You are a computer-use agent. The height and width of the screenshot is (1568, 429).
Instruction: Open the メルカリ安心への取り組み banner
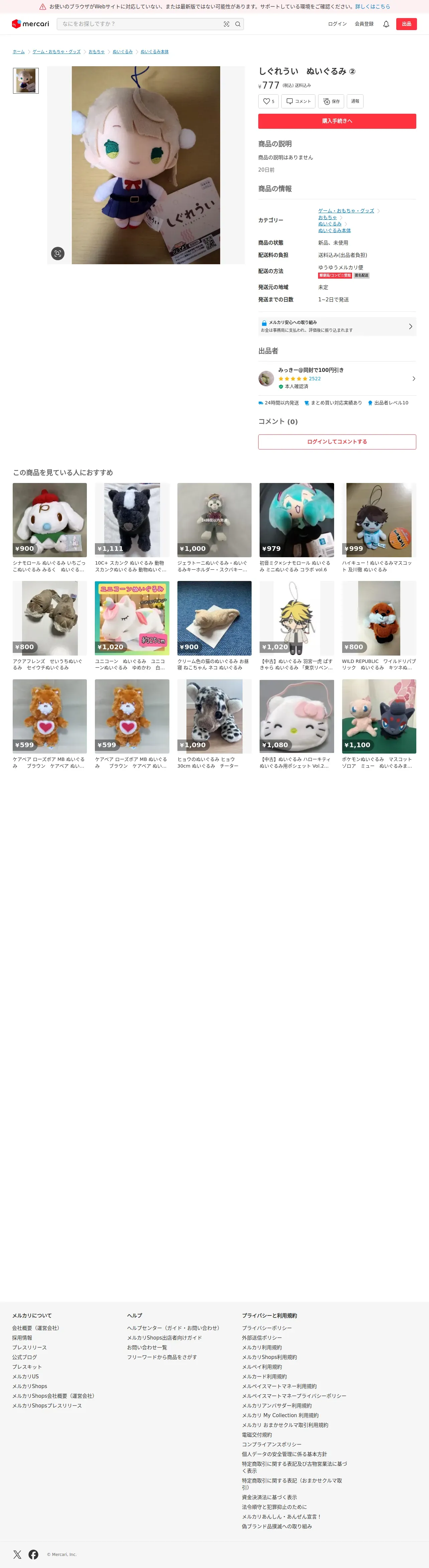pos(337,326)
